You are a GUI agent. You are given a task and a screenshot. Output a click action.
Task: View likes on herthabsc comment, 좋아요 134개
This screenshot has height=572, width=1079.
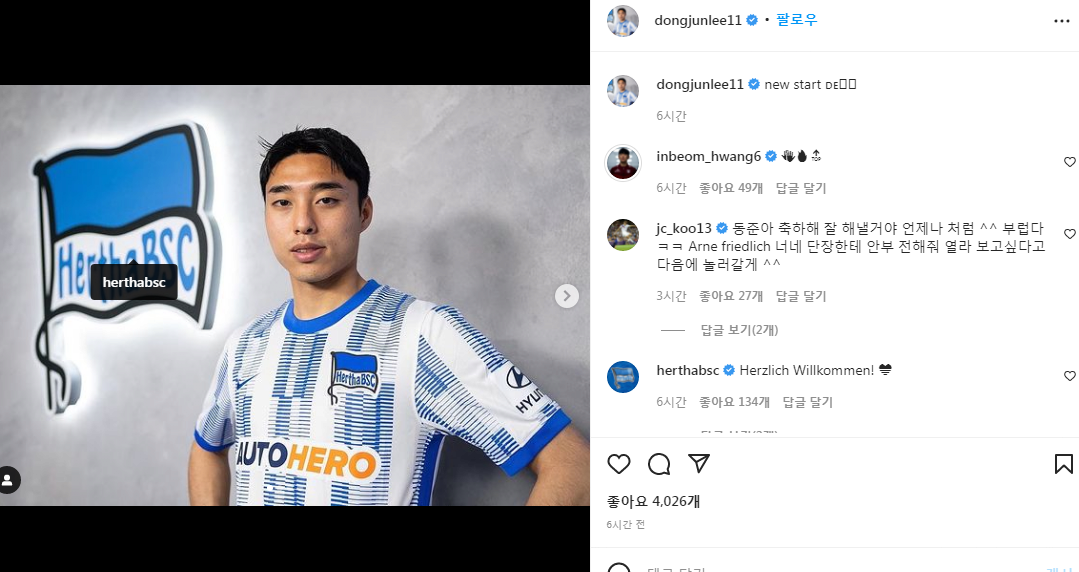(734, 402)
